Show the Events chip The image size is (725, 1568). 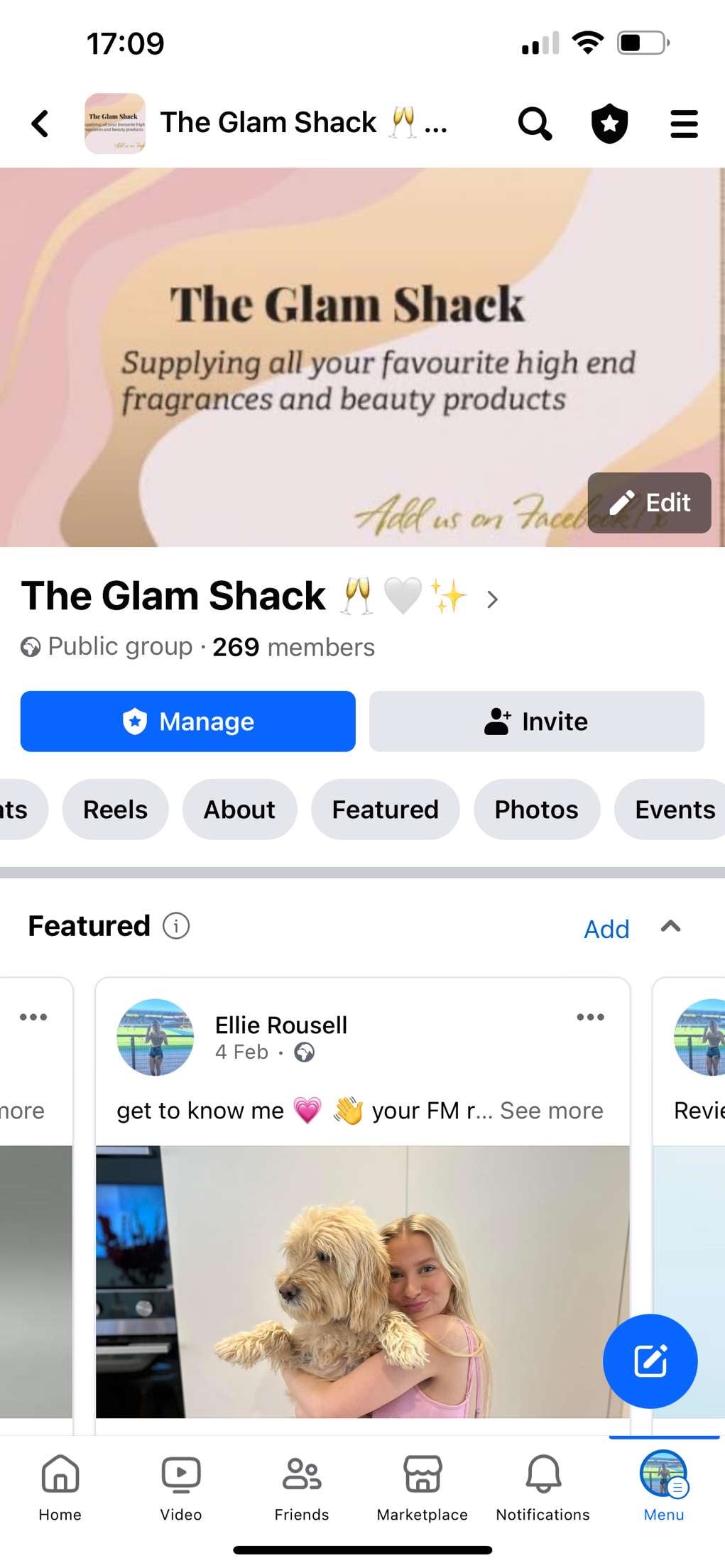point(674,810)
